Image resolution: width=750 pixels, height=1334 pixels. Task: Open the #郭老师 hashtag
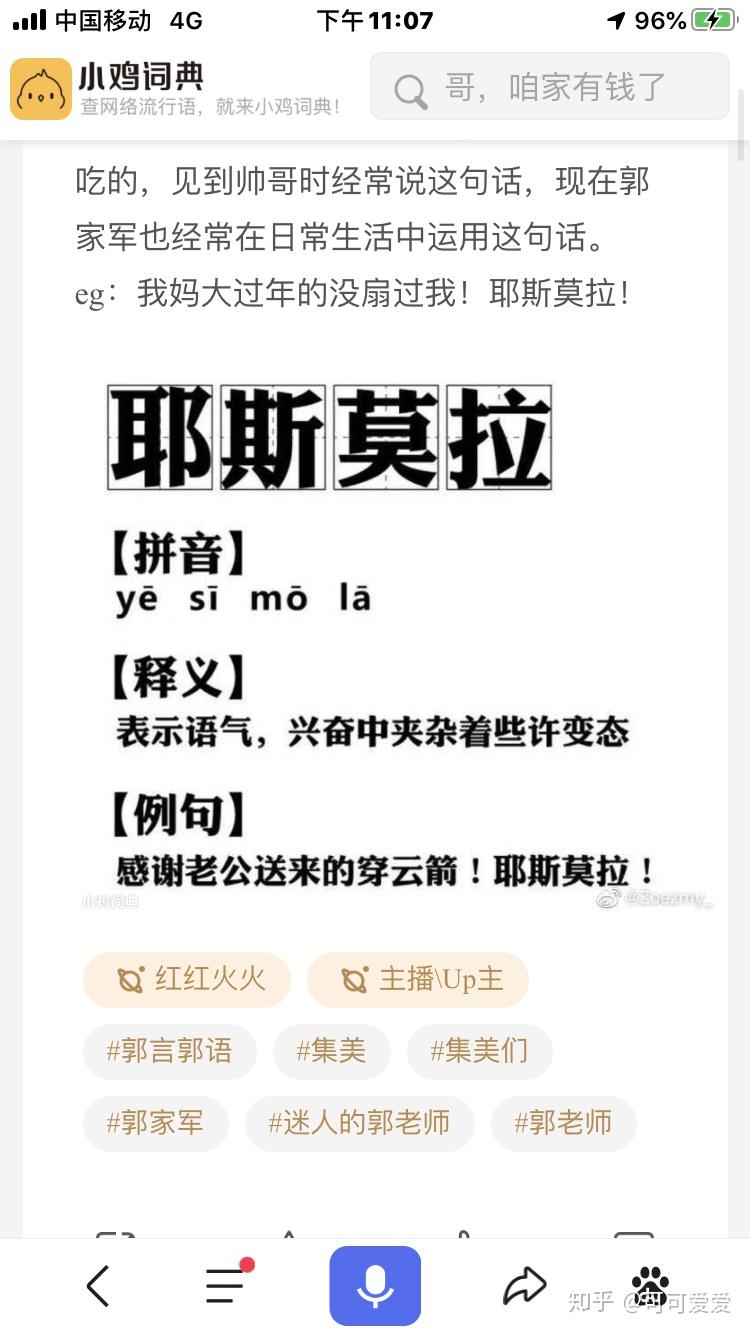[563, 1123]
